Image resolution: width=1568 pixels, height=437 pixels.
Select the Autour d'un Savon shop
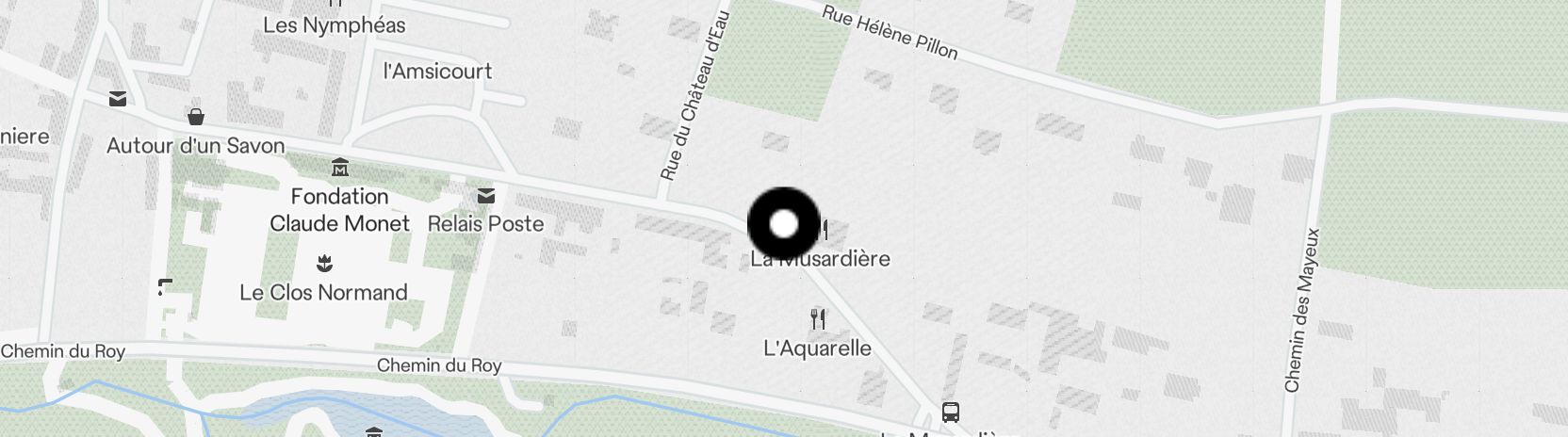click(x=196, y=118)
